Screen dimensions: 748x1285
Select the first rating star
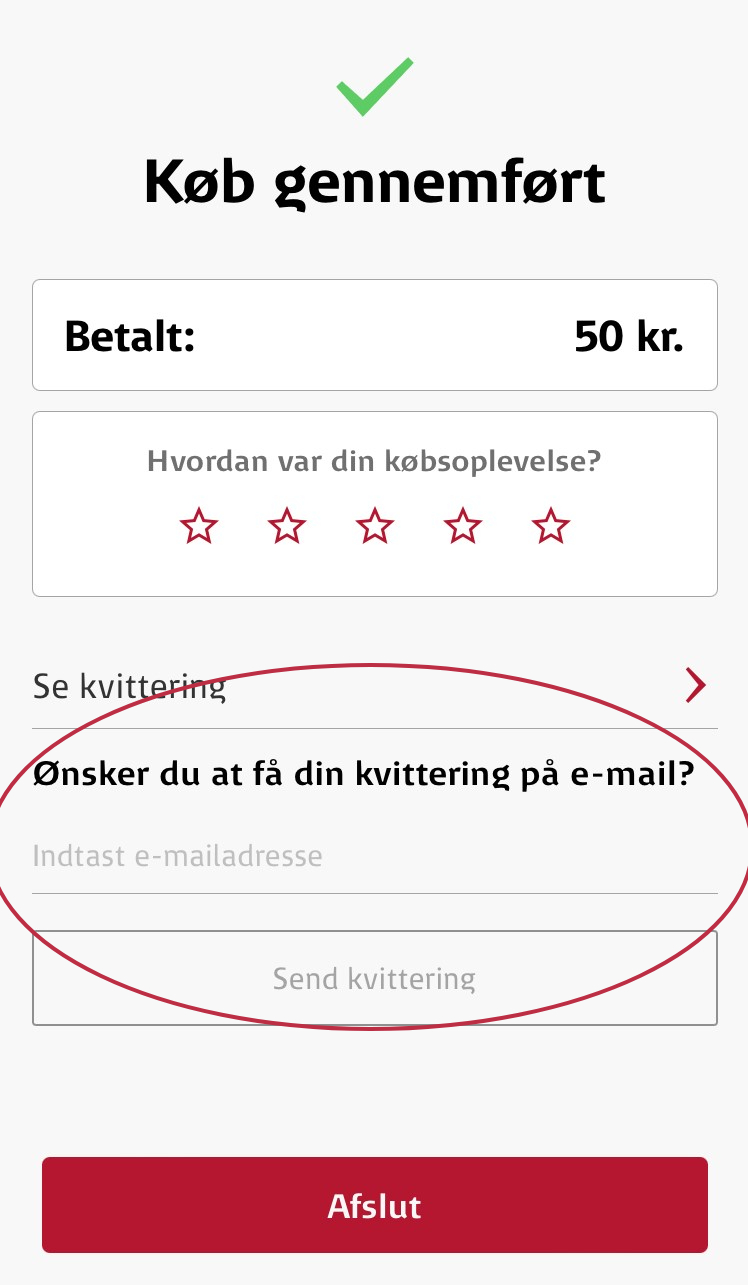pos(198,526)
